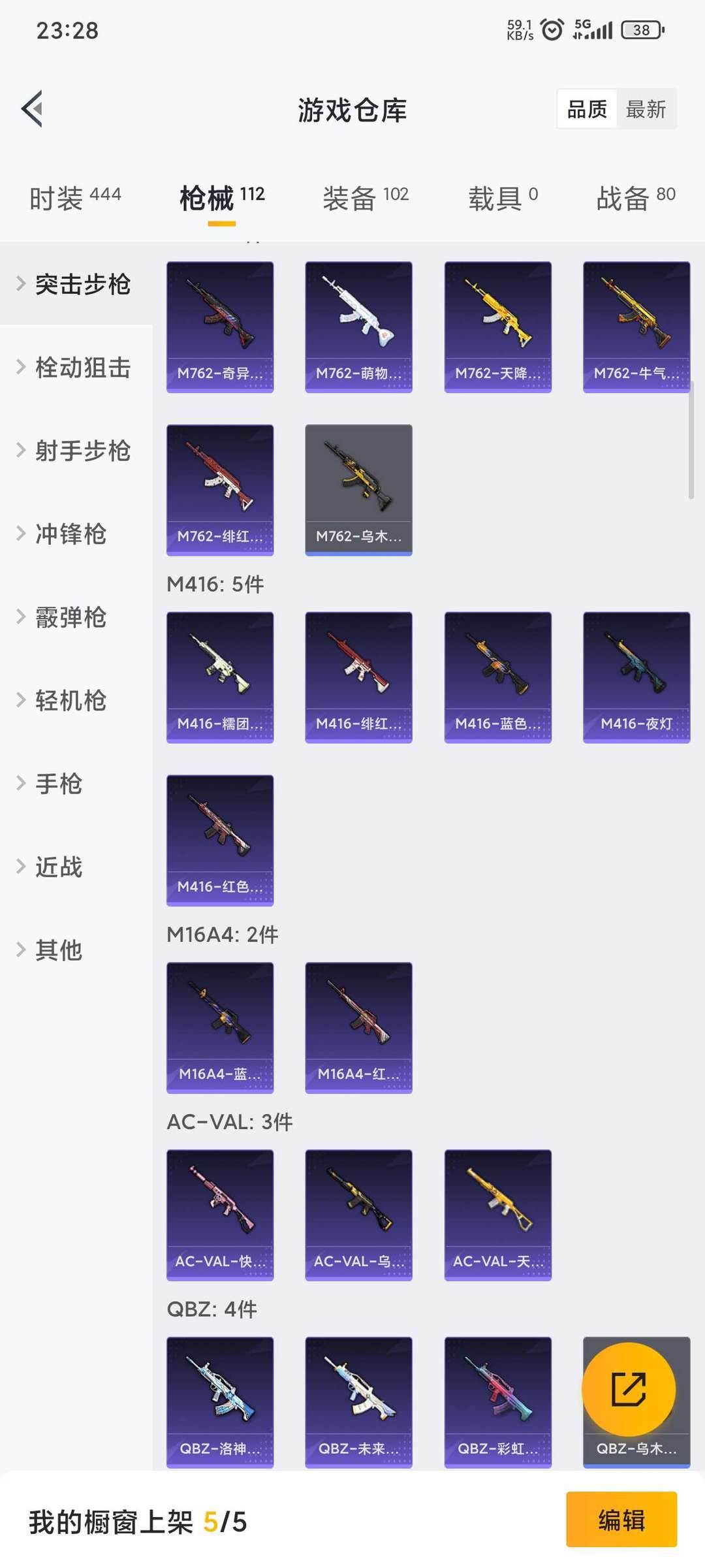Tap the 载具 tab showing zero items
The height and width of the screenshot is (1568, 705).
click(501, 195)
